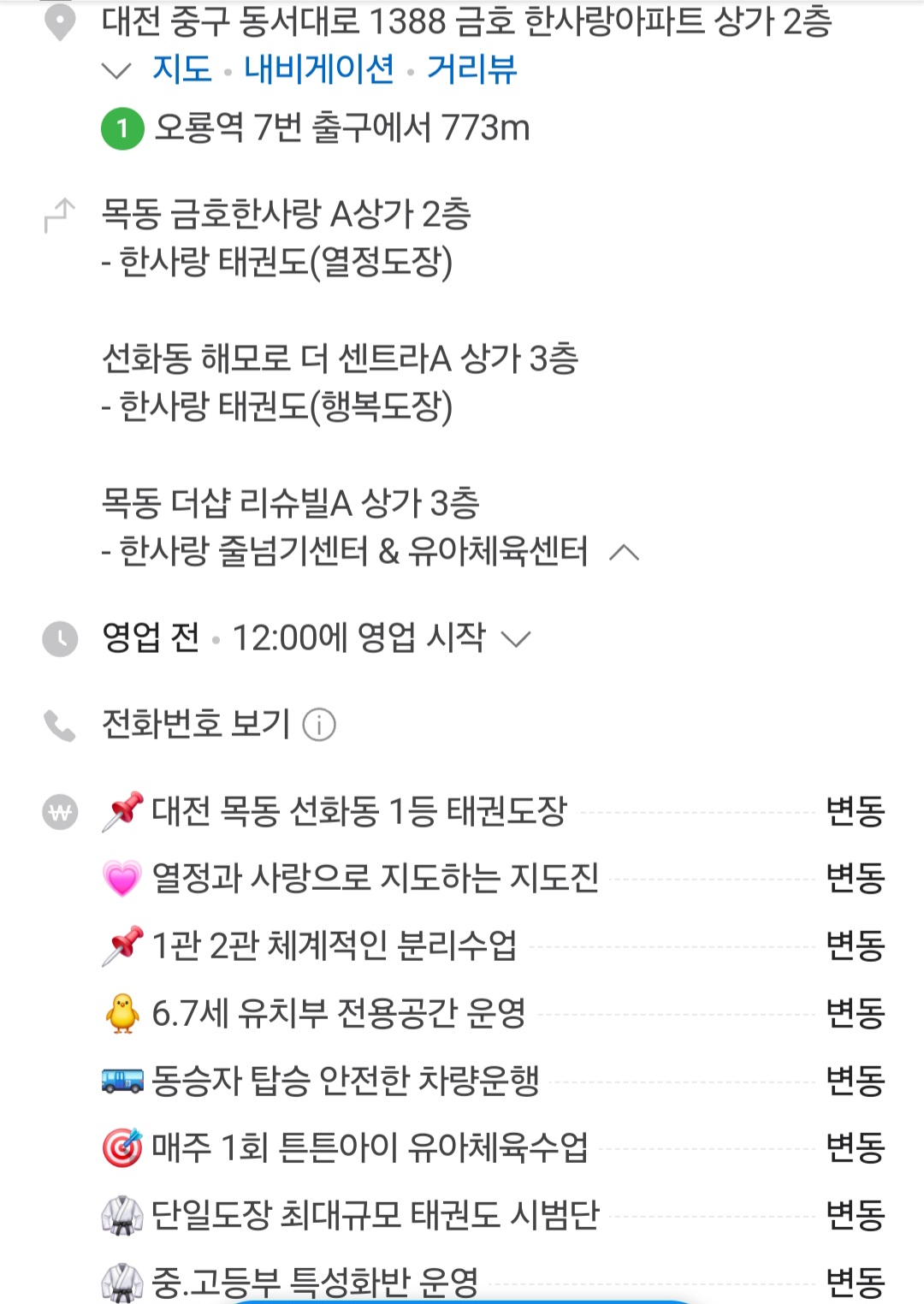Open the info icon beside 전화번호 보기
Screen dimensions: 924x1304
(x=319, y=725)
